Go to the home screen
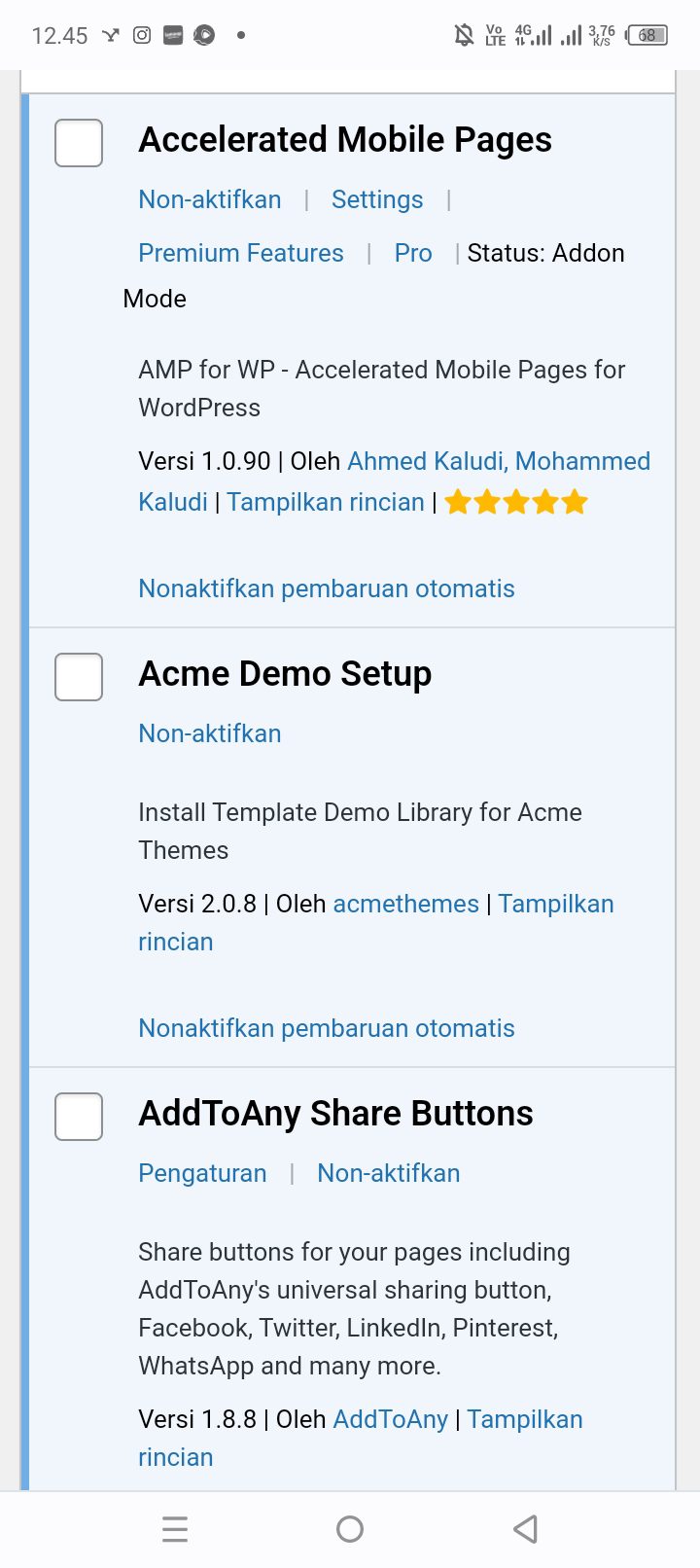700x1568 pixels. (350, 1529)
